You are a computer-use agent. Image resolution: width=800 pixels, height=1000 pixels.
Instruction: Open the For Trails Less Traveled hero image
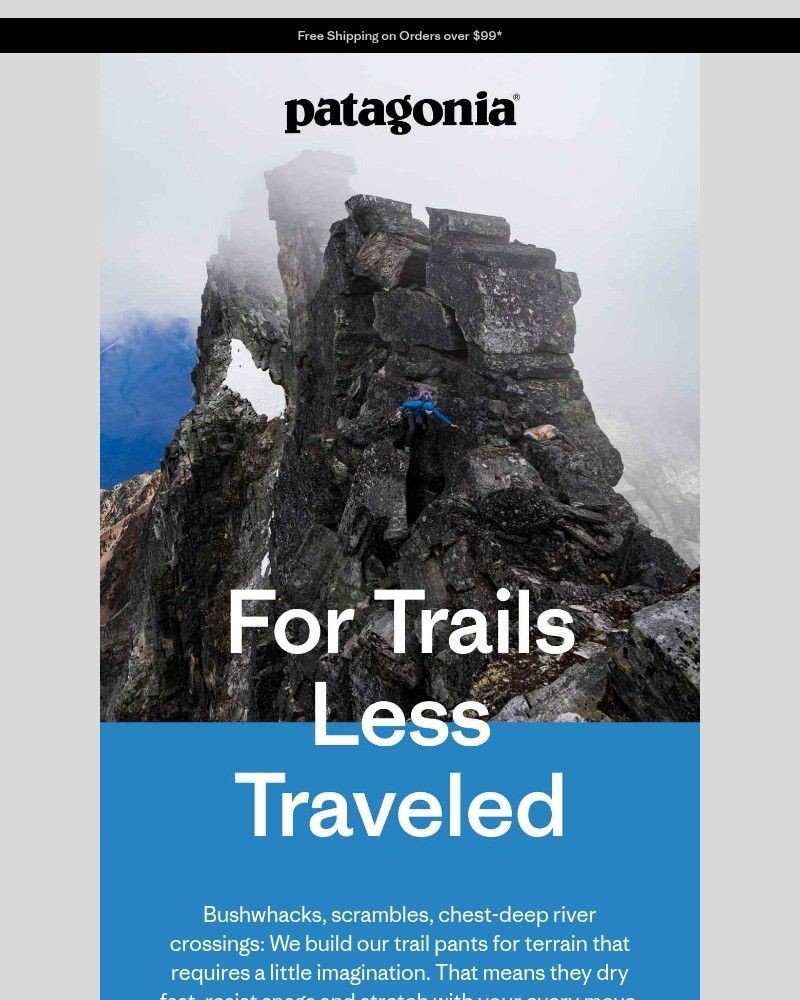coord(400,420)
